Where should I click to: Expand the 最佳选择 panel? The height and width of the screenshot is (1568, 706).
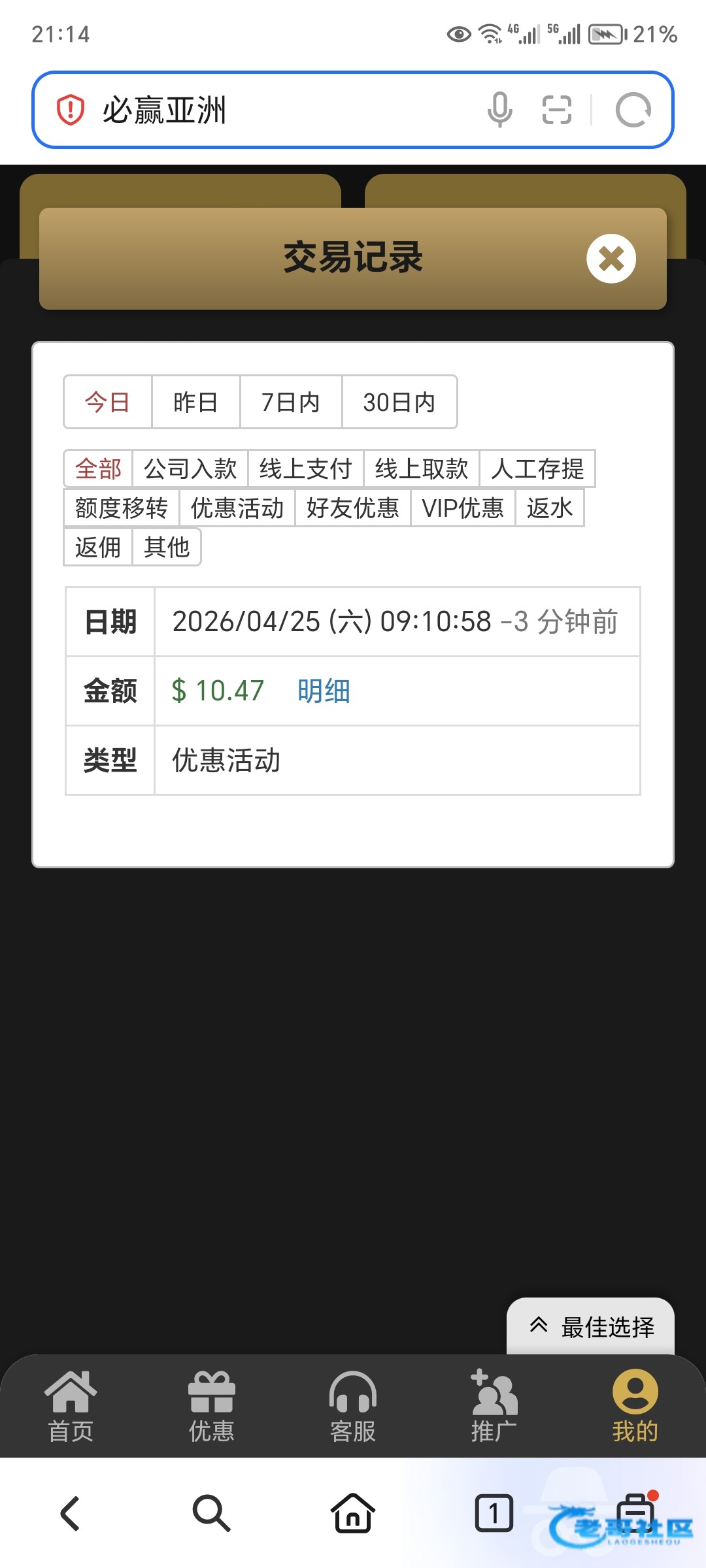(590, 1326)
